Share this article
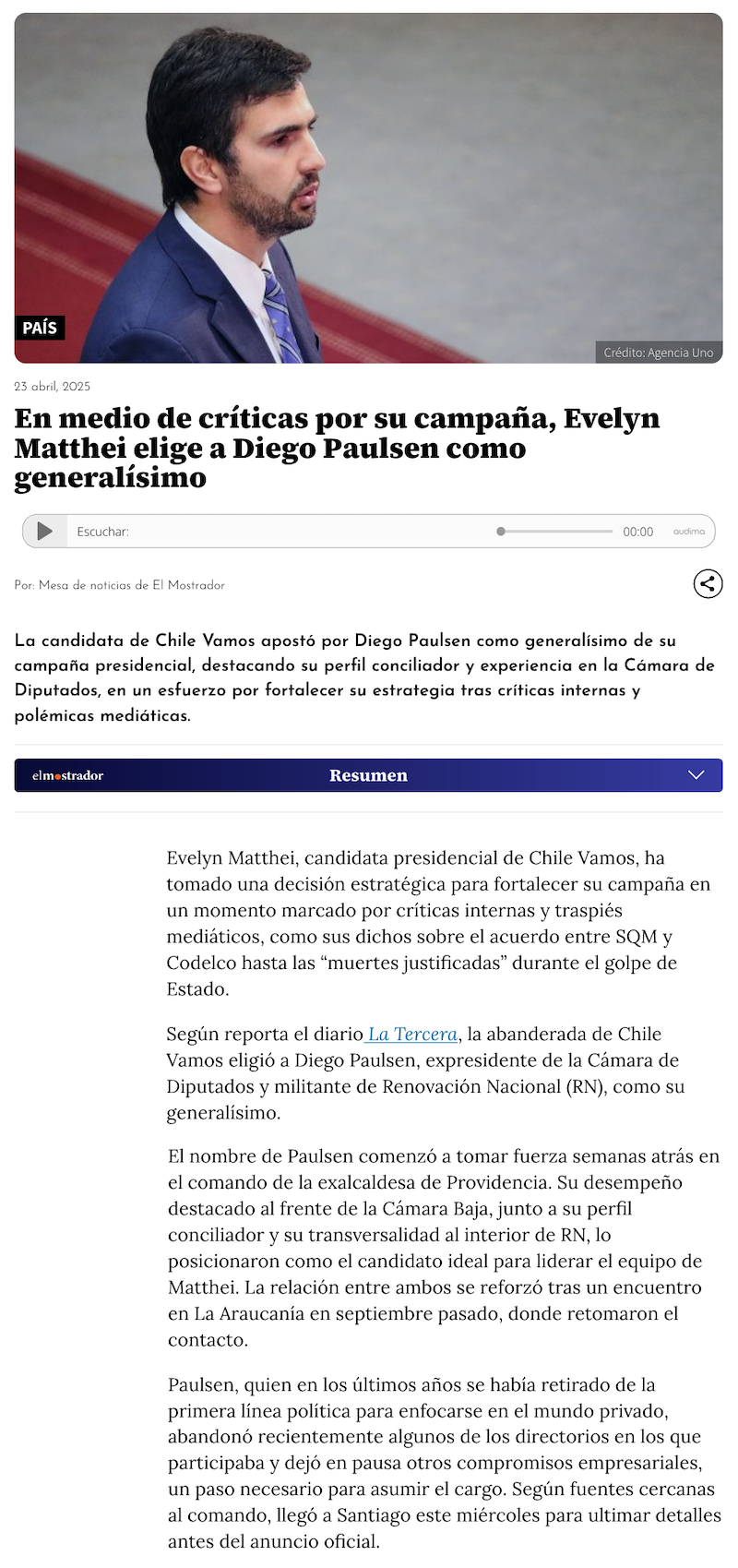The height and width of the screenshot is (1568, 738). [708, 584]
